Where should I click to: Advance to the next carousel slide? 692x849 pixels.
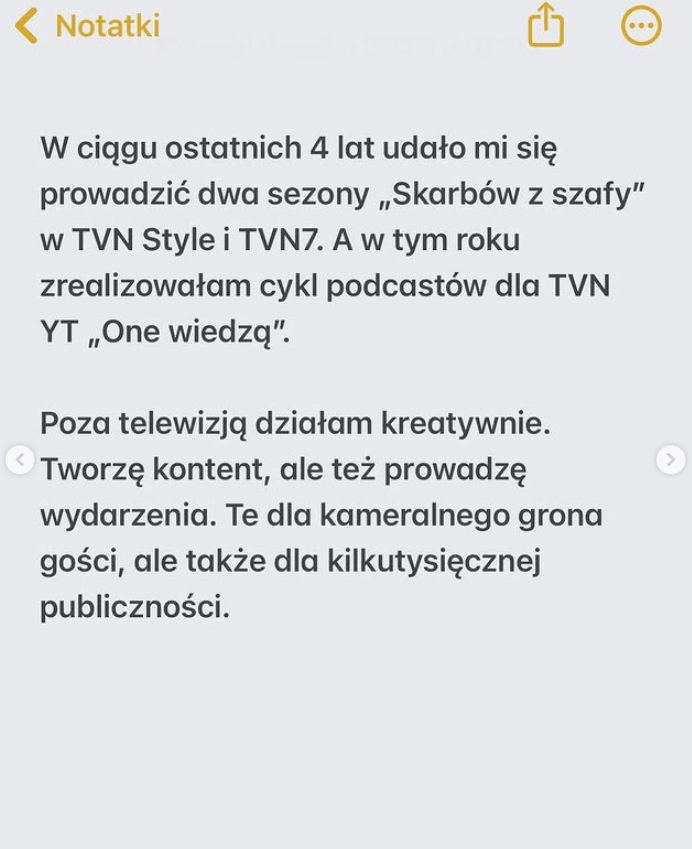pos(670,459)
